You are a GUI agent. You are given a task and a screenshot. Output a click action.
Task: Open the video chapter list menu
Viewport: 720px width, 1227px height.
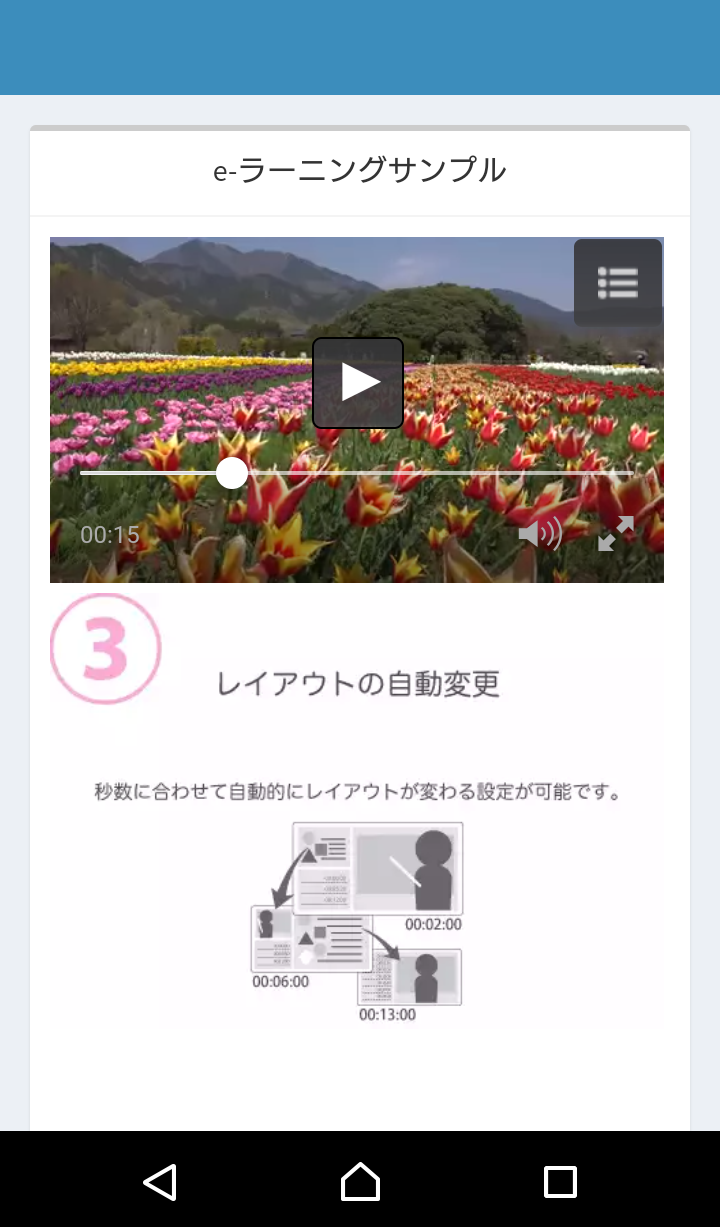tap(618, 282)
